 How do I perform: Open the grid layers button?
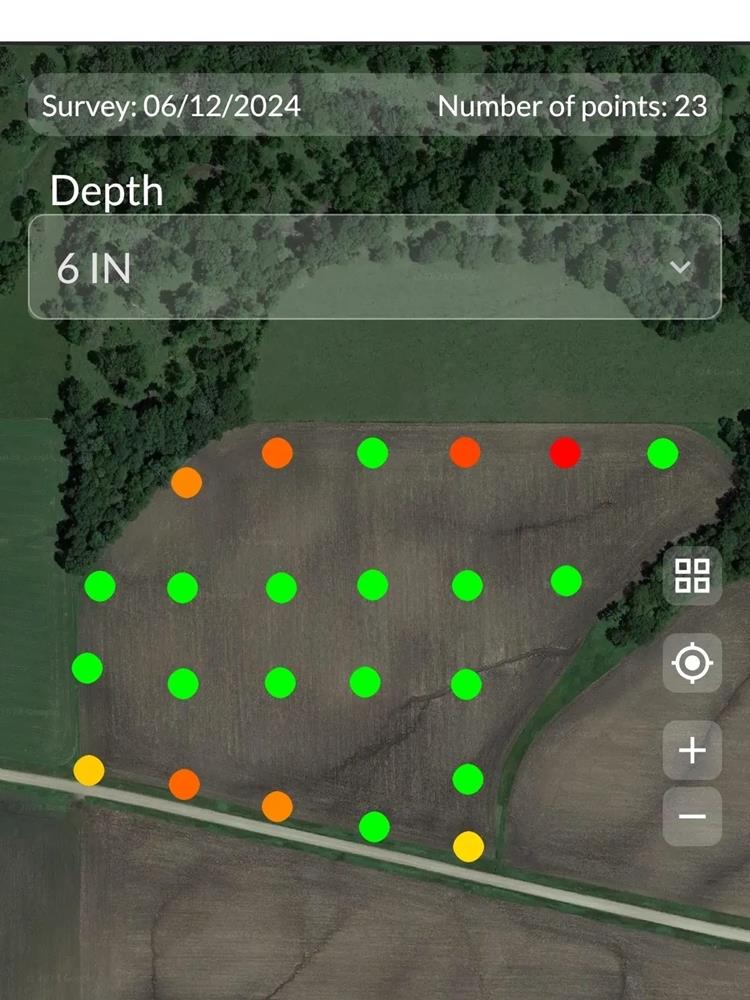click(692, 576)
